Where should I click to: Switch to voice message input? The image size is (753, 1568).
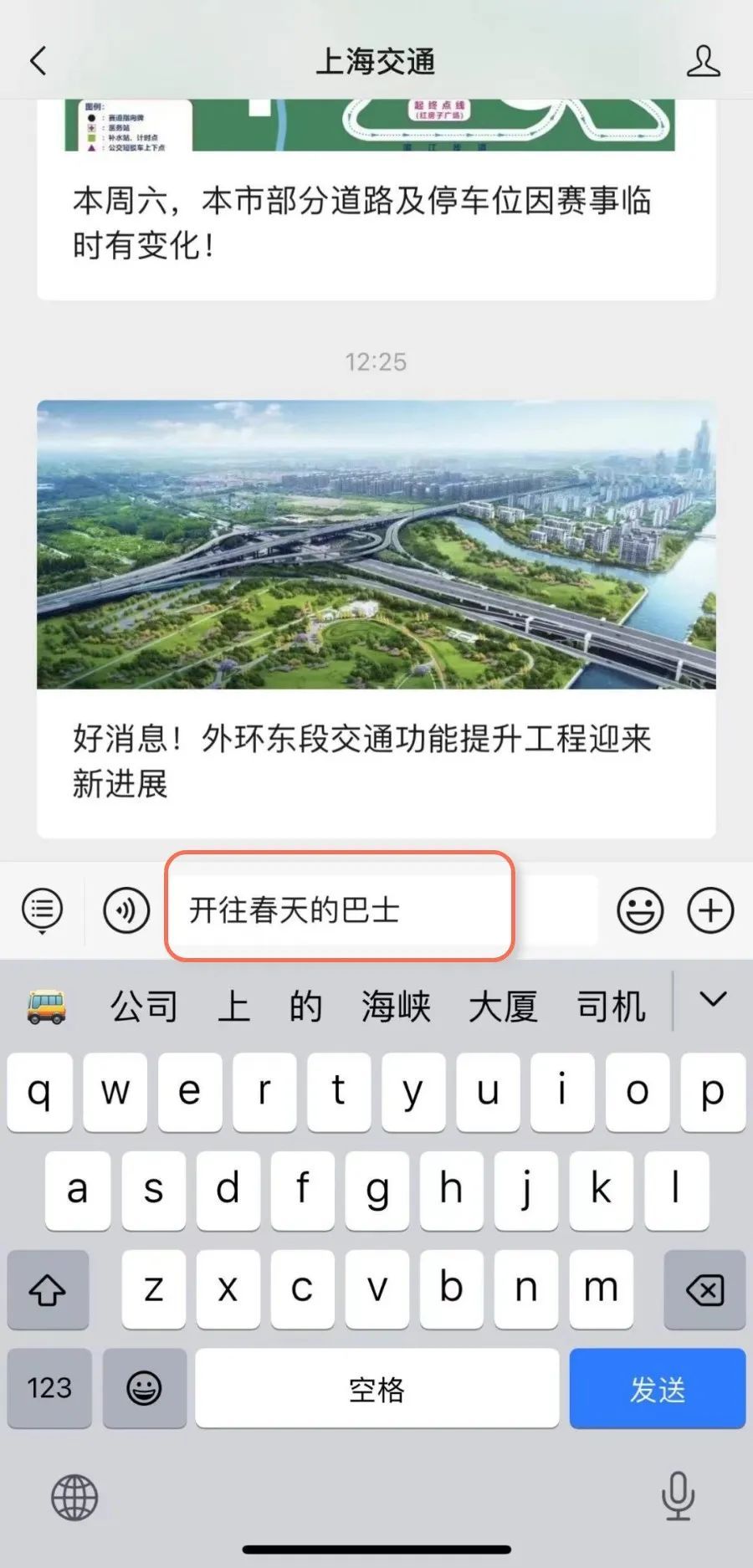pyautogui.click(x=126, y=910)
